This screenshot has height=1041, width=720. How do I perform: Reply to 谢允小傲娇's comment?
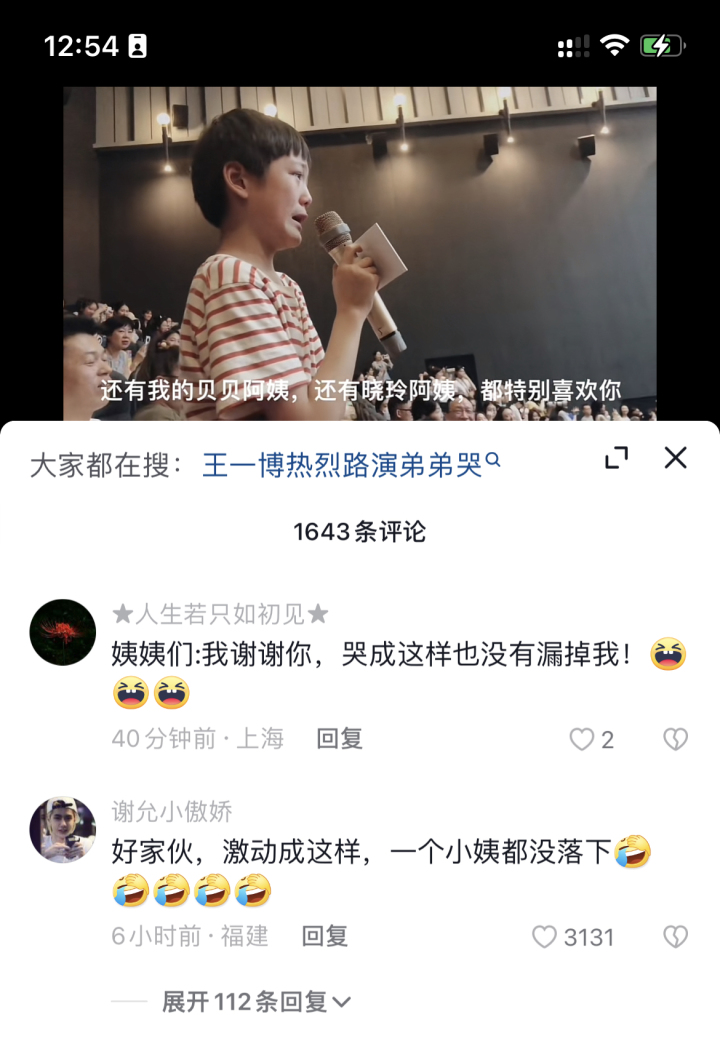pos(325,937)
